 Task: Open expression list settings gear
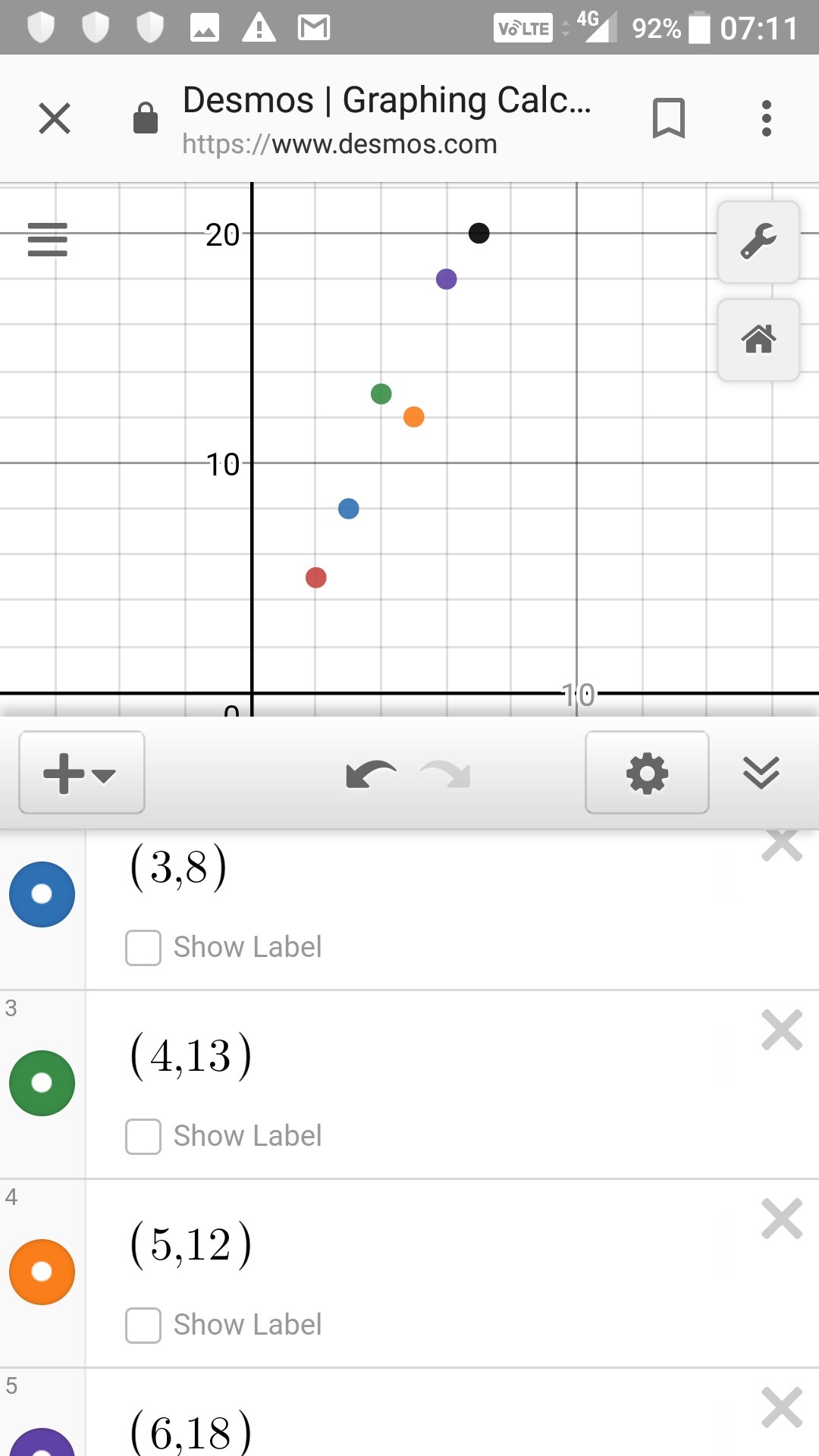pyautogui.click(x=647, y=773)
